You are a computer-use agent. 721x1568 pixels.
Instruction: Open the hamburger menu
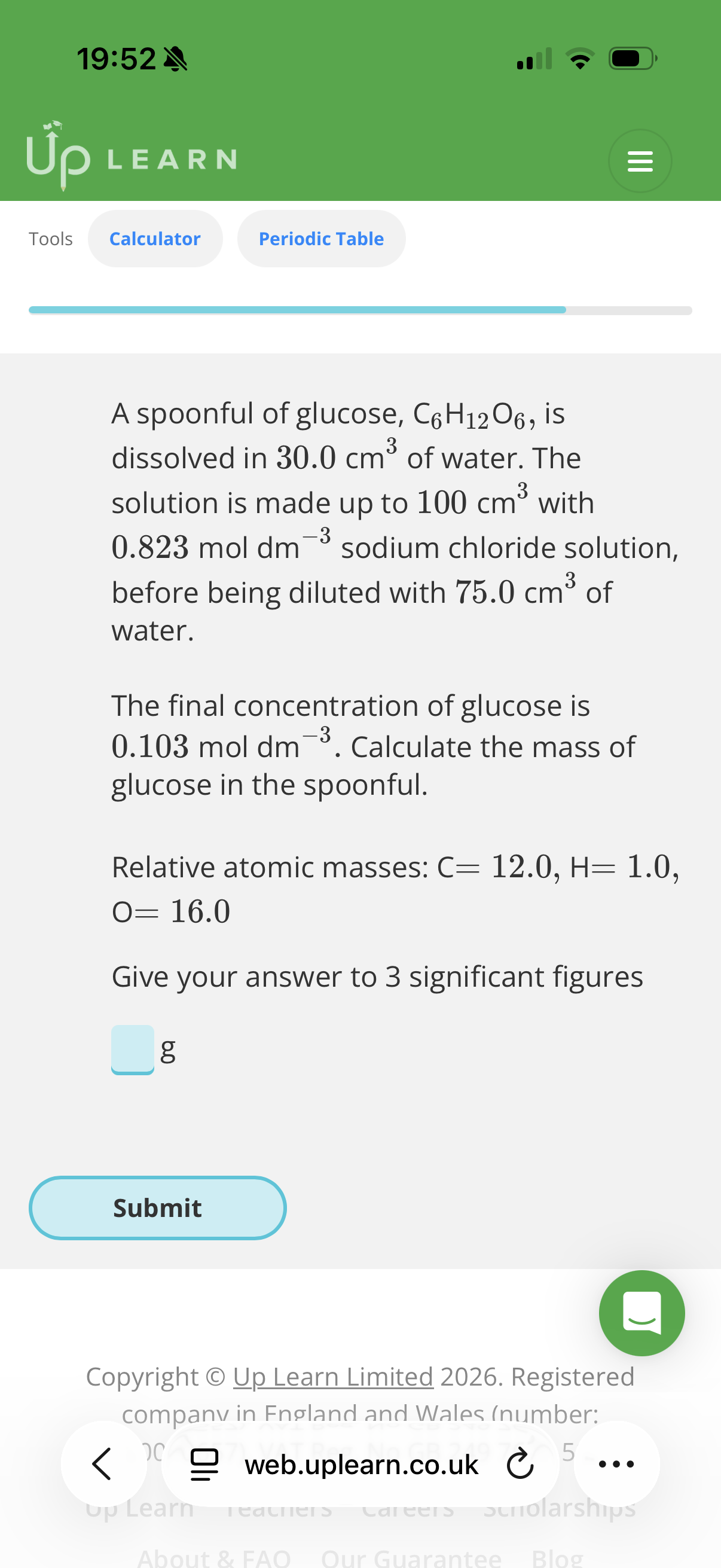(640, 161)
